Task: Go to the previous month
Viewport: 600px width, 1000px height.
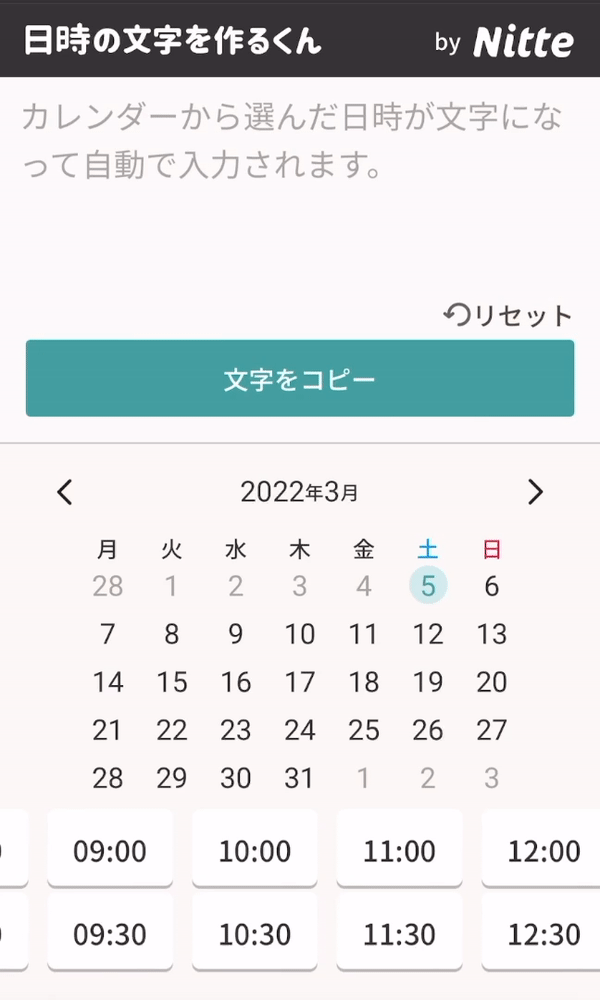Action: click(x=65, y=492)
